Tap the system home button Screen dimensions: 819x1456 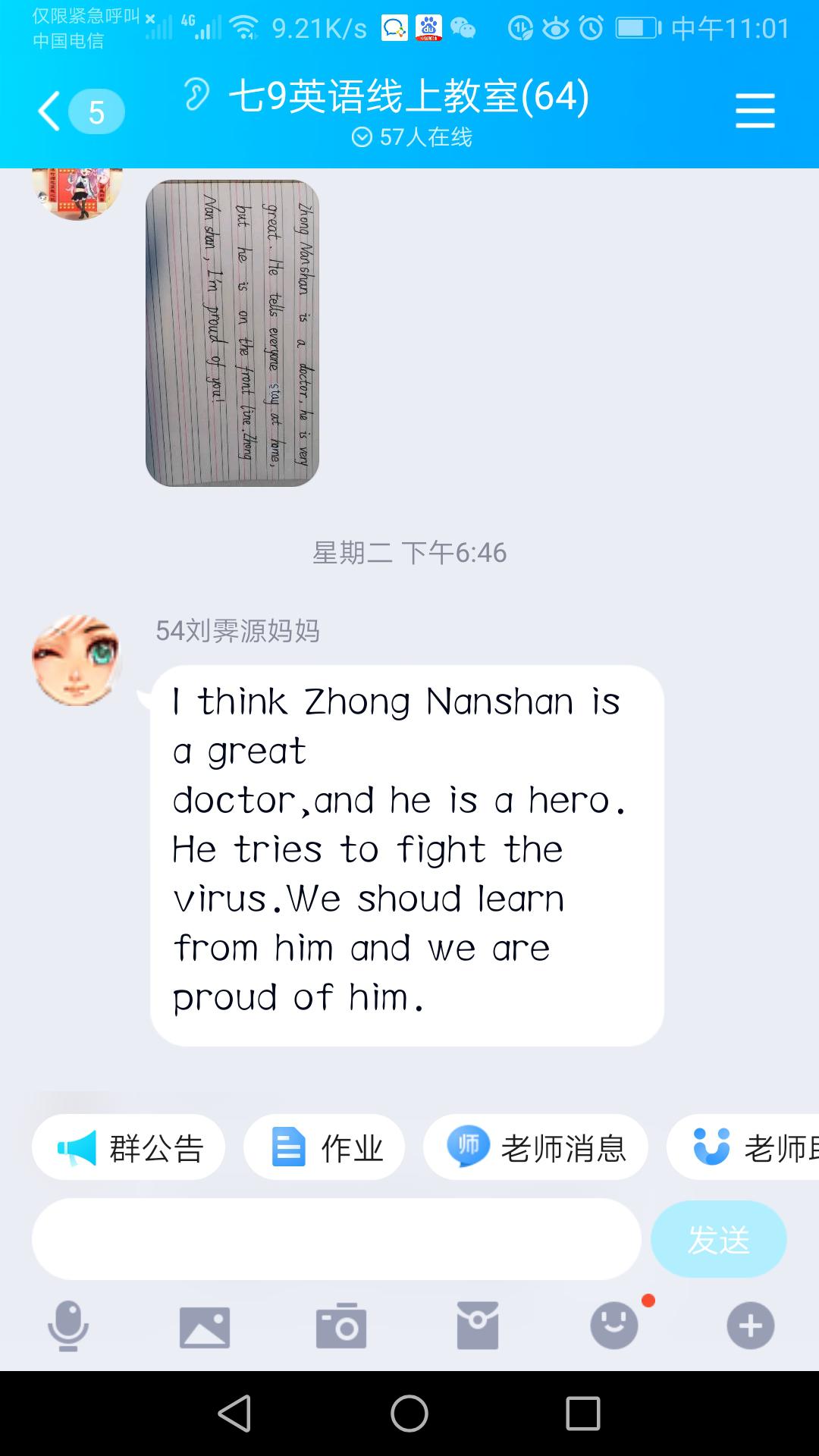409,1414
